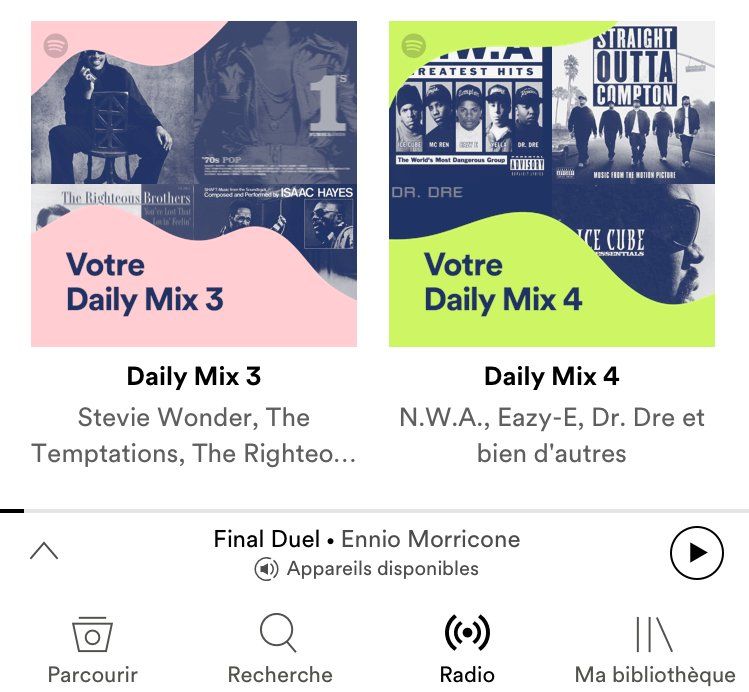The width and height of the screenshot is (749, 692).
Task: Open the Daily Mix 4 playlist
Action: [552, 185]
